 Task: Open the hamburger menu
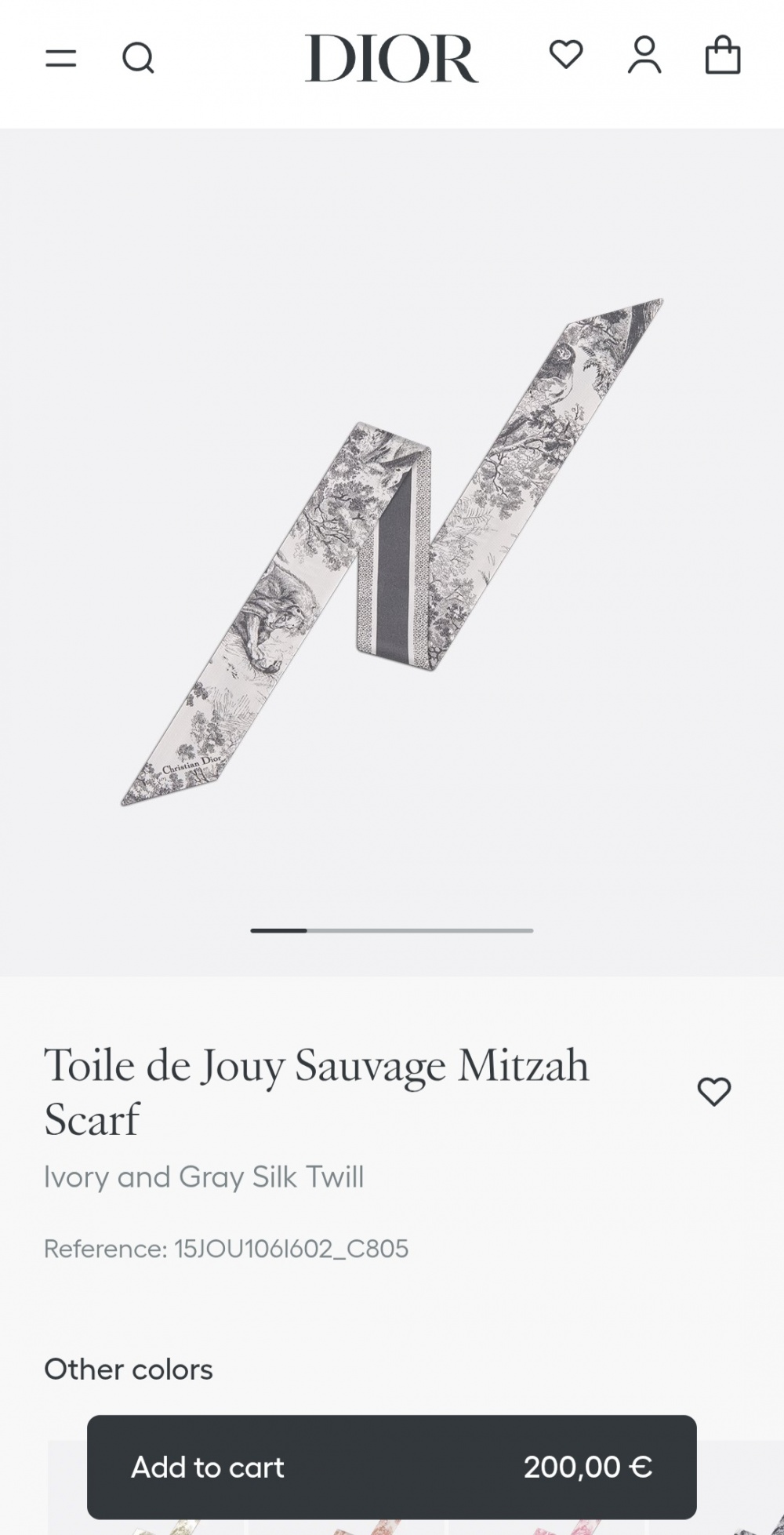pyautogui.click(x=60, y=58)
